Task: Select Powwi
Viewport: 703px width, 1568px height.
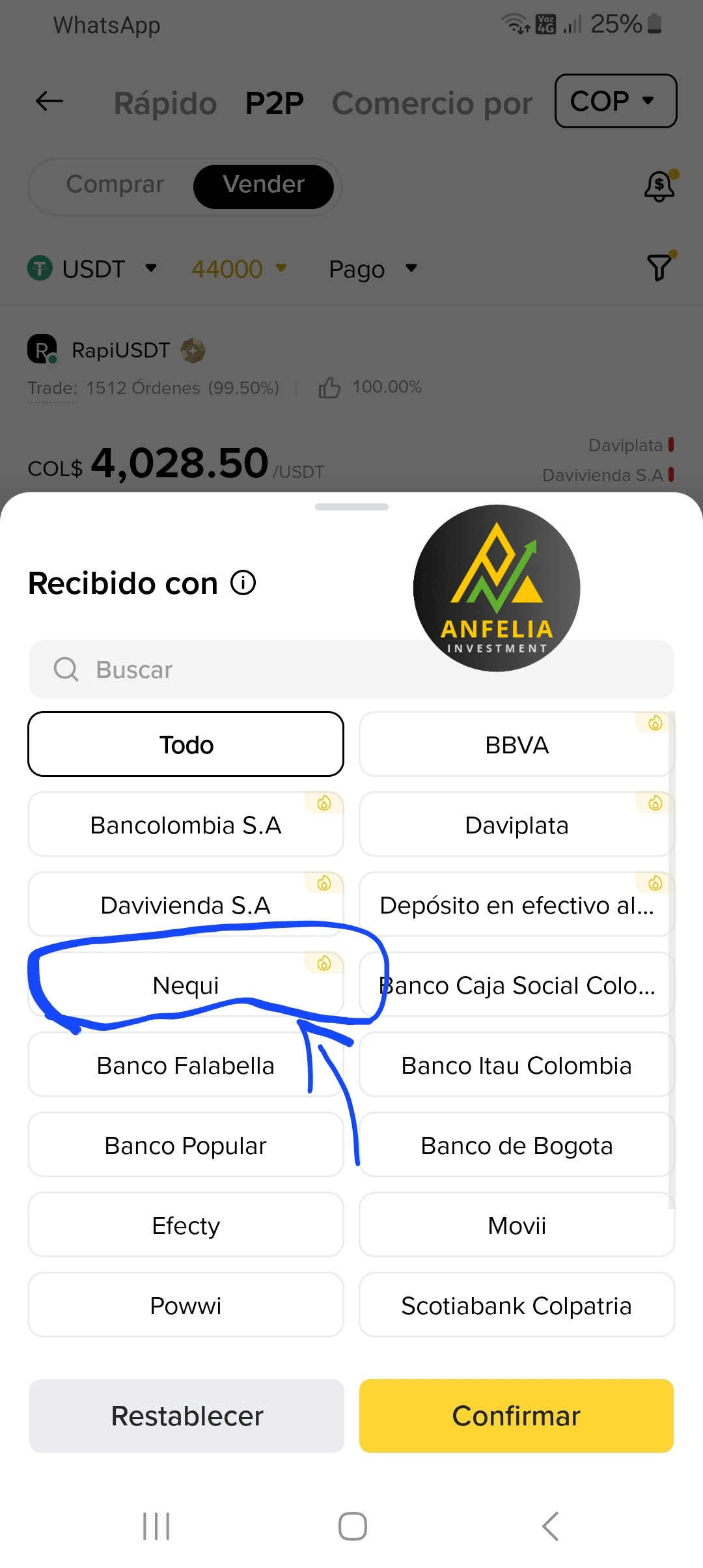Action: [186, 1305]
